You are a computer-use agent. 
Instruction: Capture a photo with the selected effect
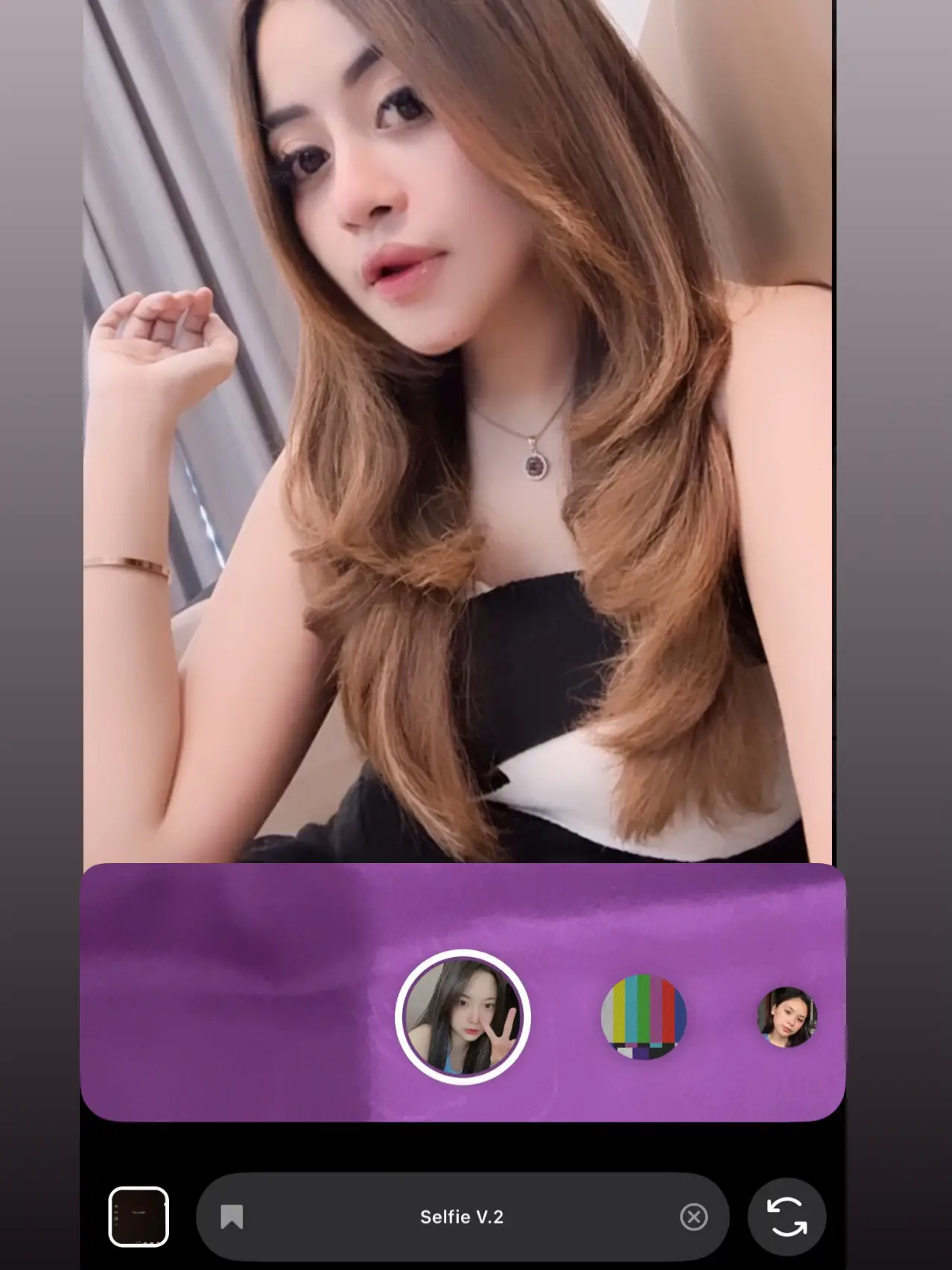tap(463, 1017)
